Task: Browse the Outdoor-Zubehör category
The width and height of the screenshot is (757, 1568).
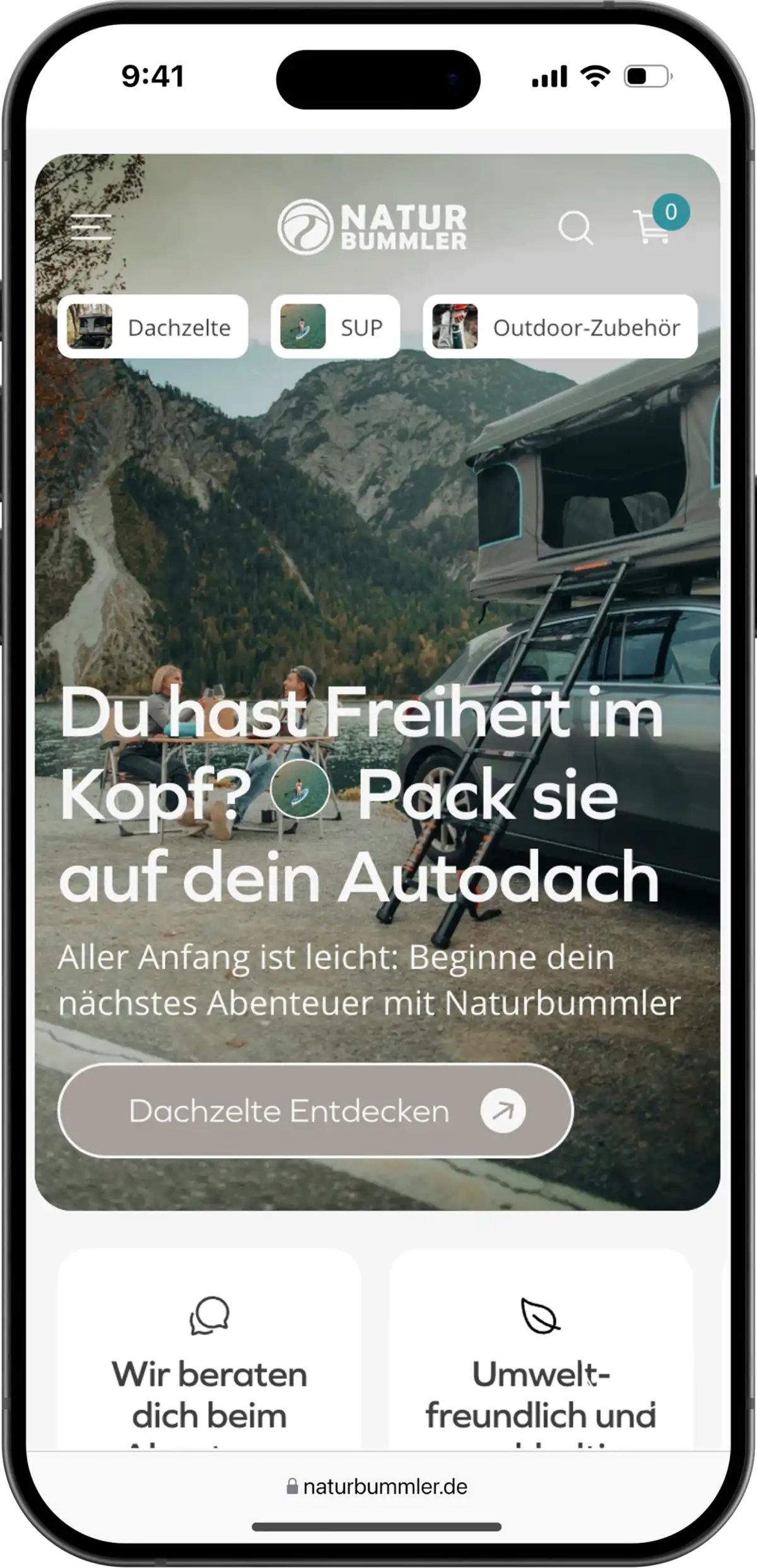Action: coord(560,327)
